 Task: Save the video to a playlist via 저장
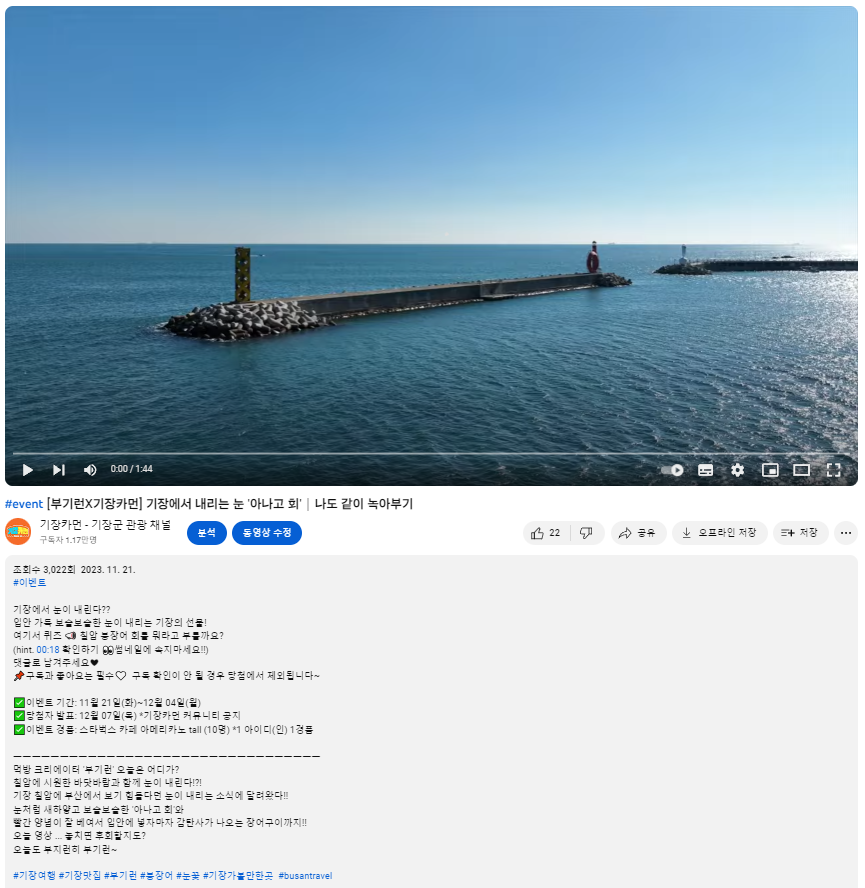pyautogui.click(x=800, y=533)
